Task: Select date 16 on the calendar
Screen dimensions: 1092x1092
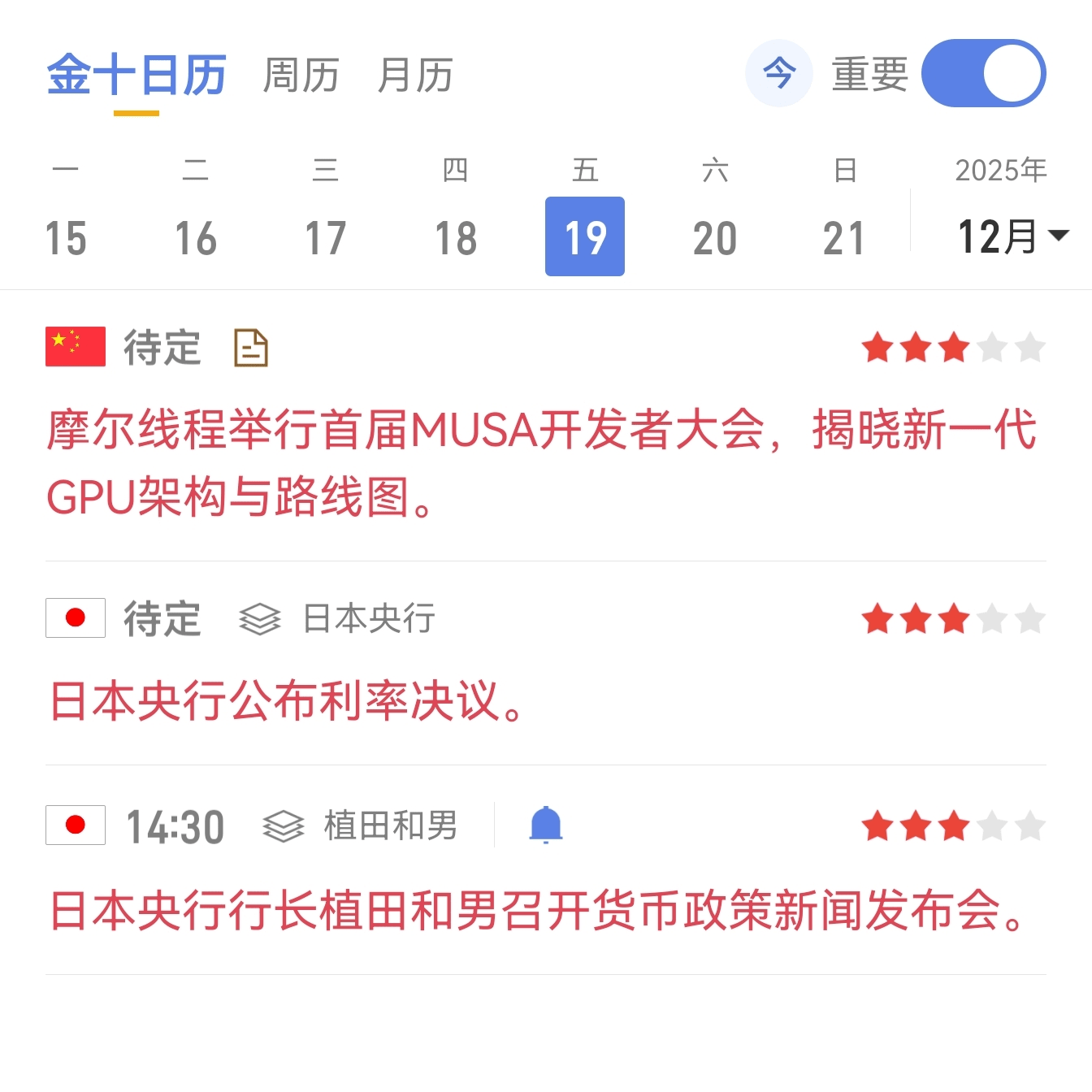Action: 195,237
